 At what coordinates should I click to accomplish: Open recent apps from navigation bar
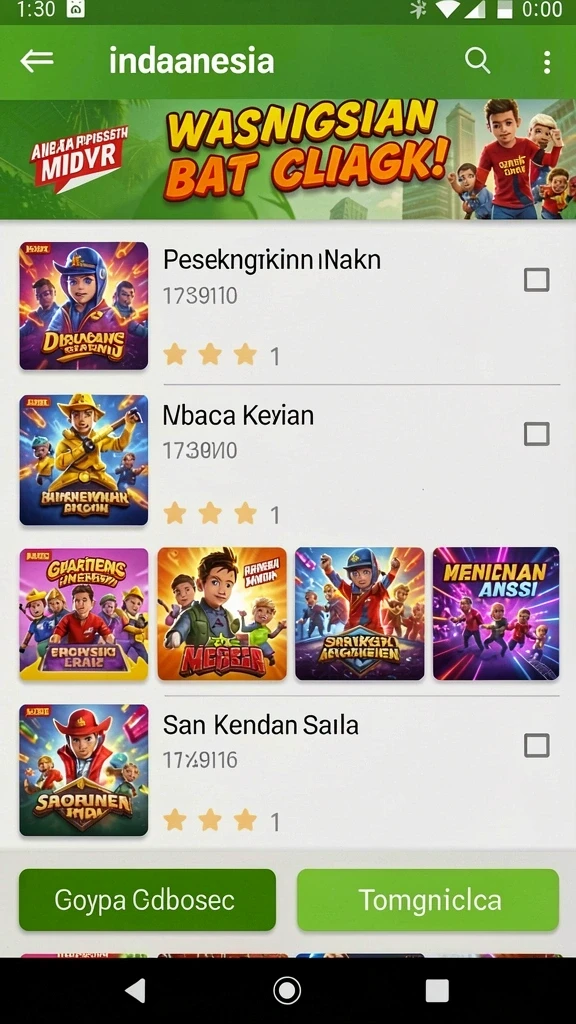coord(437,991)
